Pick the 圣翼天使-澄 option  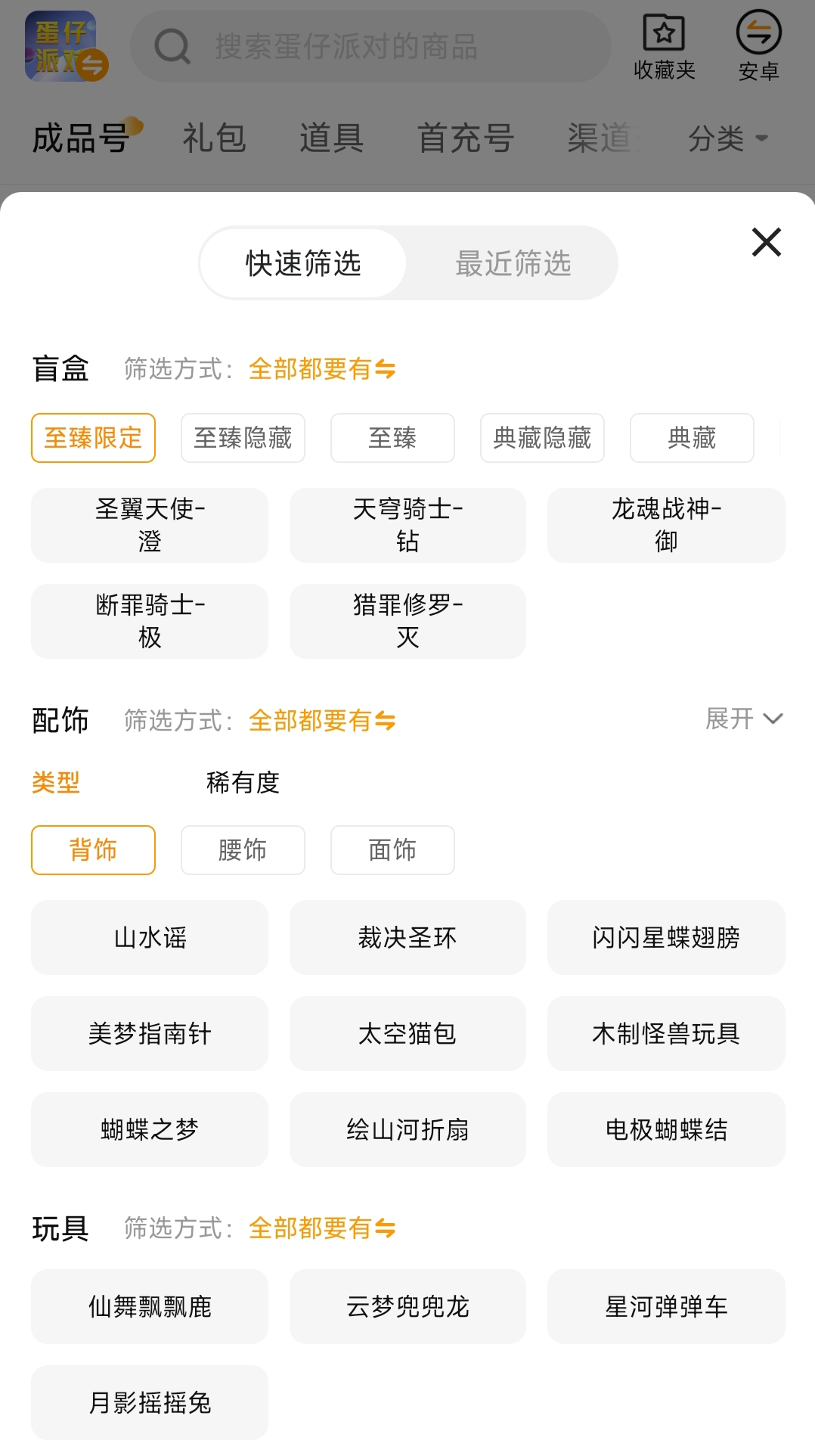tap(150, 525)
